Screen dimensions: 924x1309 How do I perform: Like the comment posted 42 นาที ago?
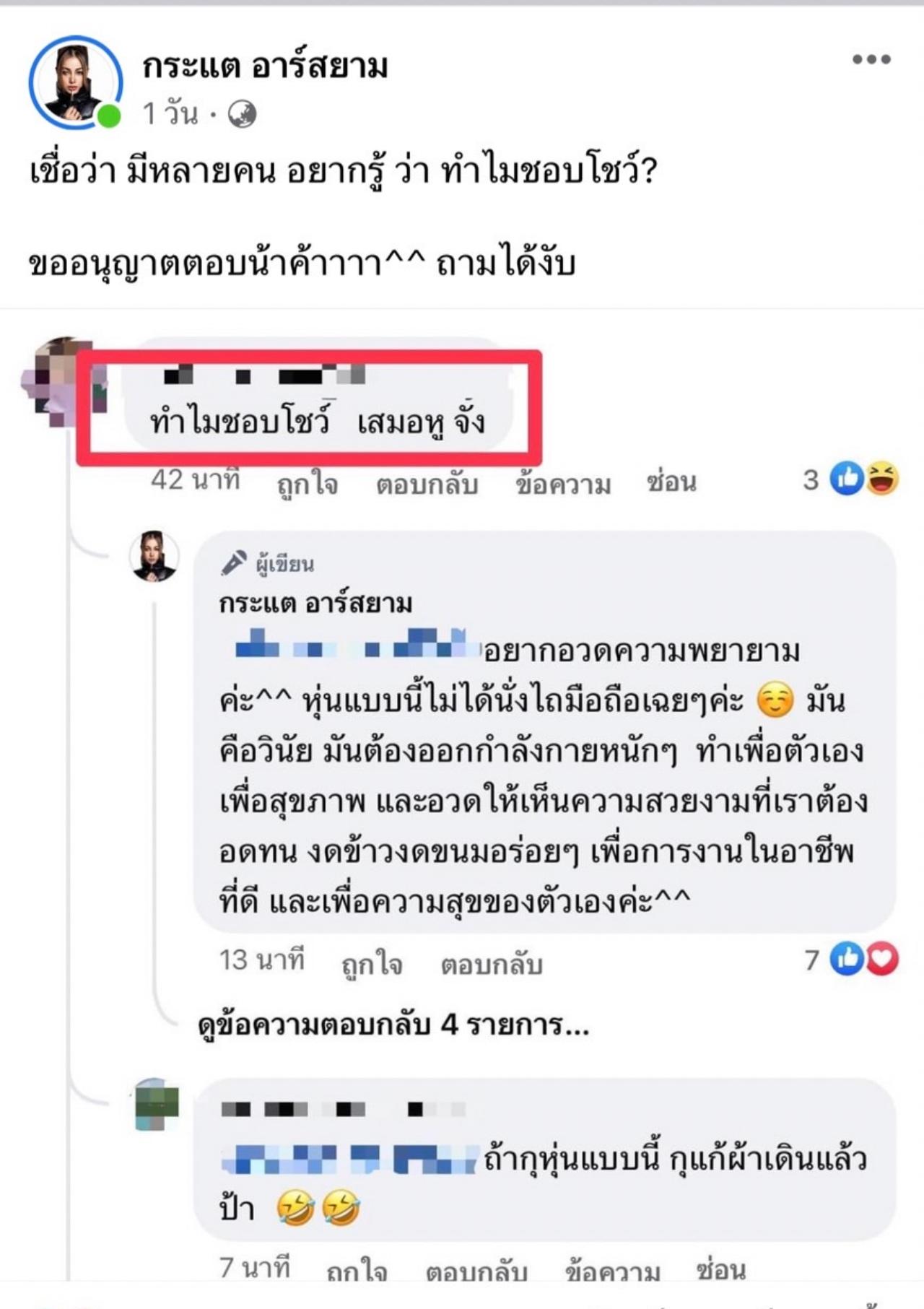[308, 483]
